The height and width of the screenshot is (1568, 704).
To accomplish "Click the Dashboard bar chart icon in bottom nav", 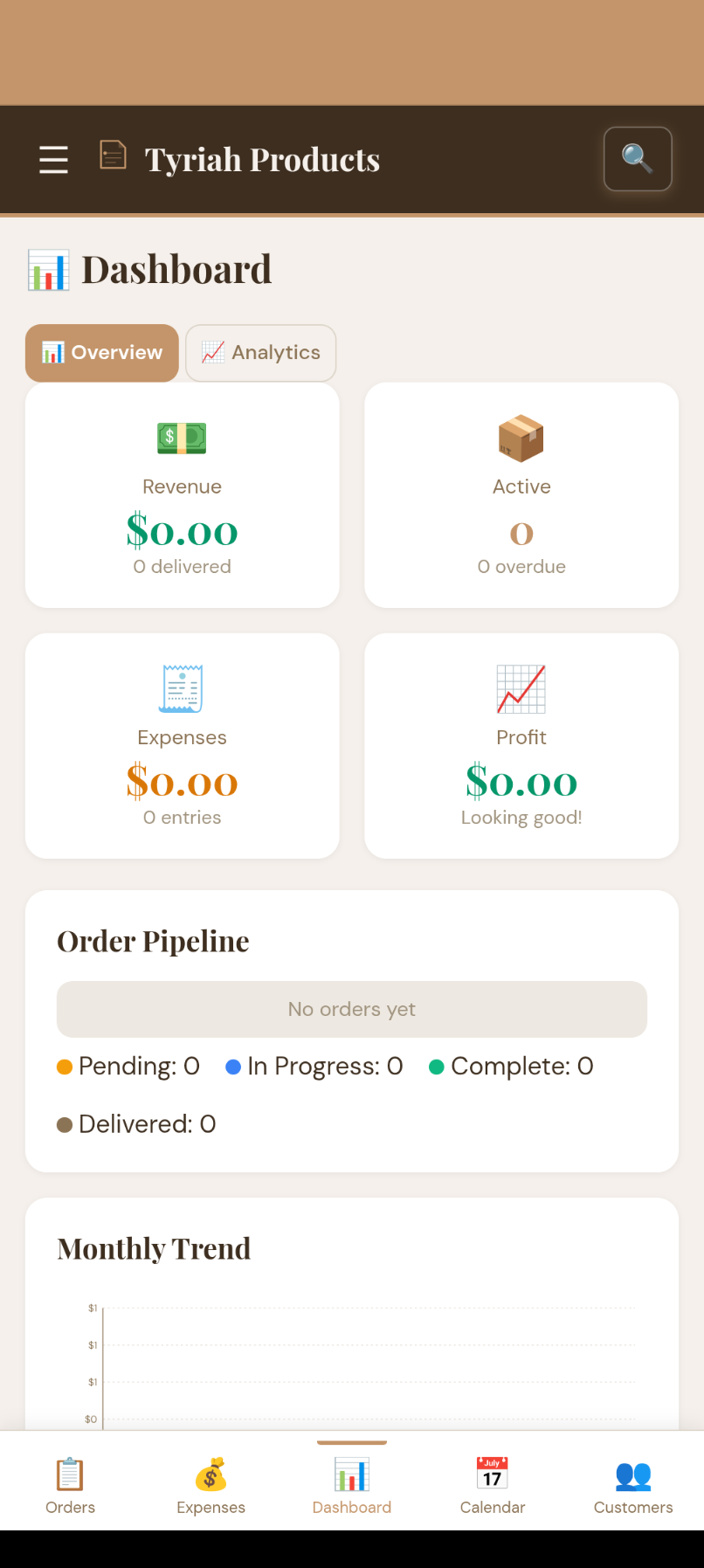I will [x=352, y=1468].
